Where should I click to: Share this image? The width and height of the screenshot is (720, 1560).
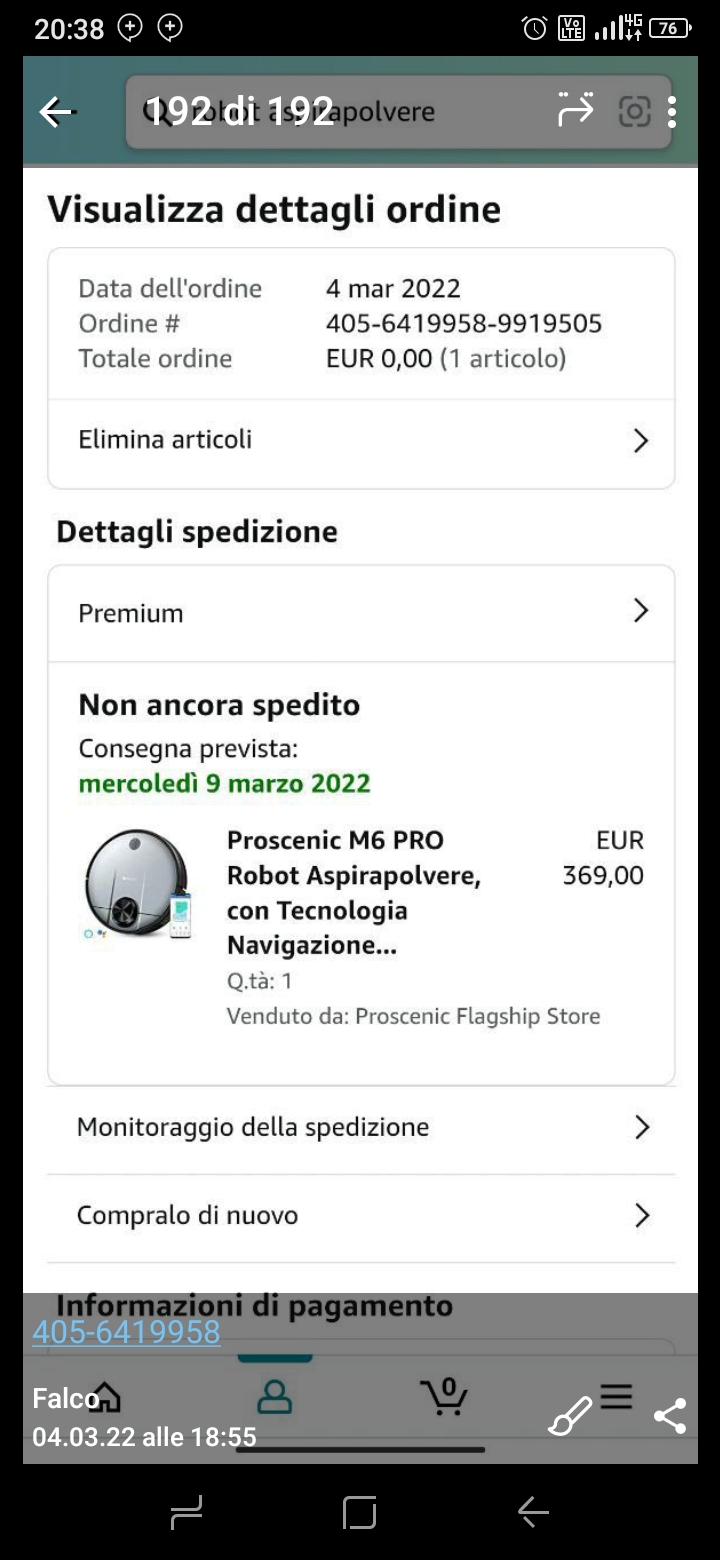pyautogui.click(x=669, y=1416)
